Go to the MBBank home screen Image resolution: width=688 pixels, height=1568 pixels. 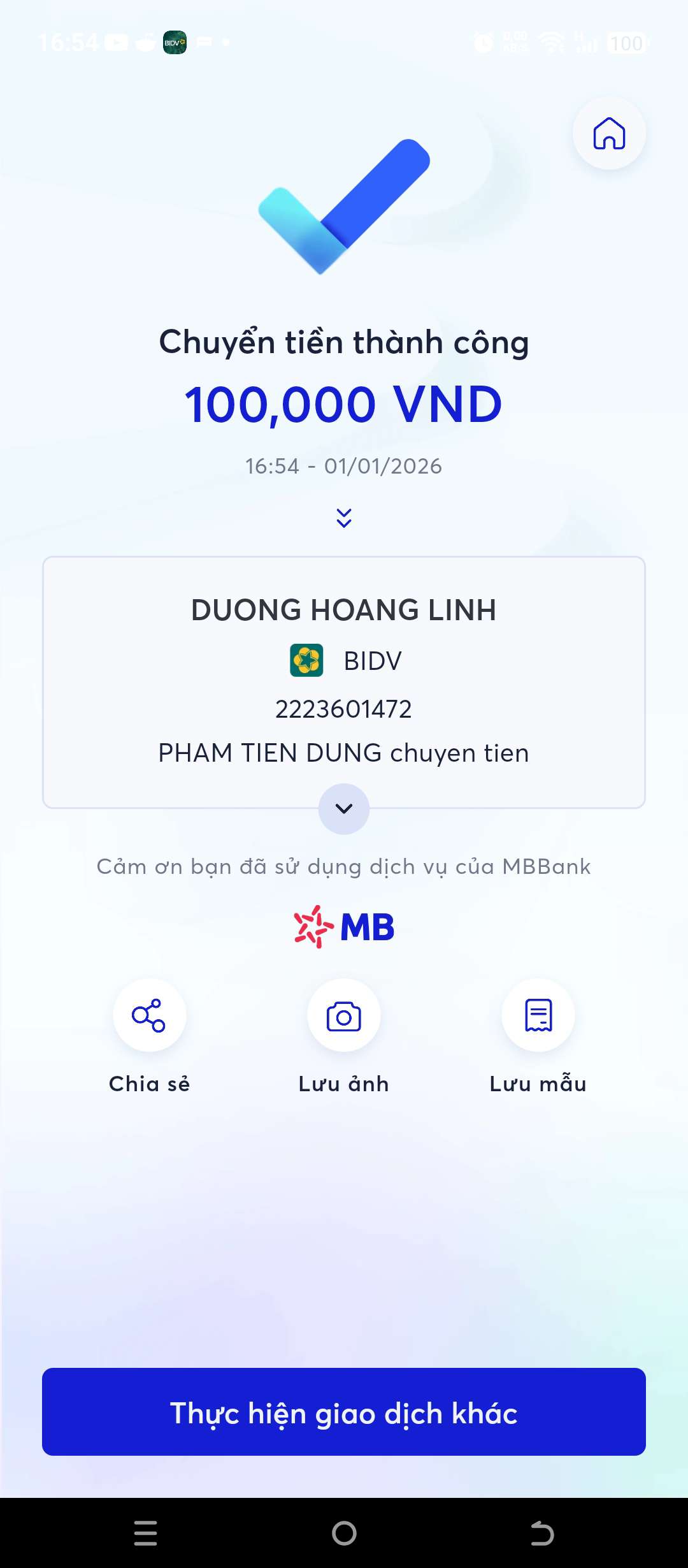click(609, 134)
